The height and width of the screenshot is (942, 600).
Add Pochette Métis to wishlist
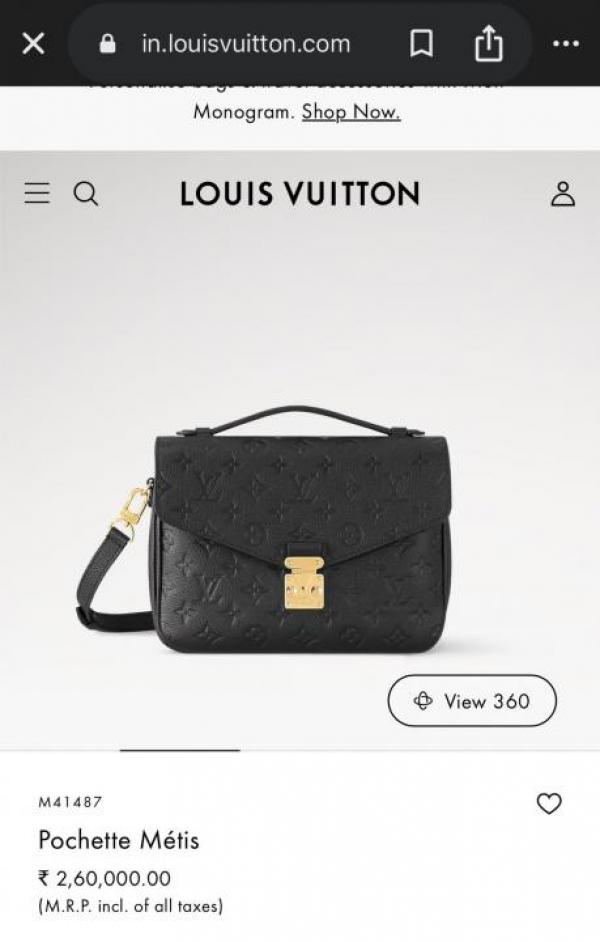[x=549, y=803]
